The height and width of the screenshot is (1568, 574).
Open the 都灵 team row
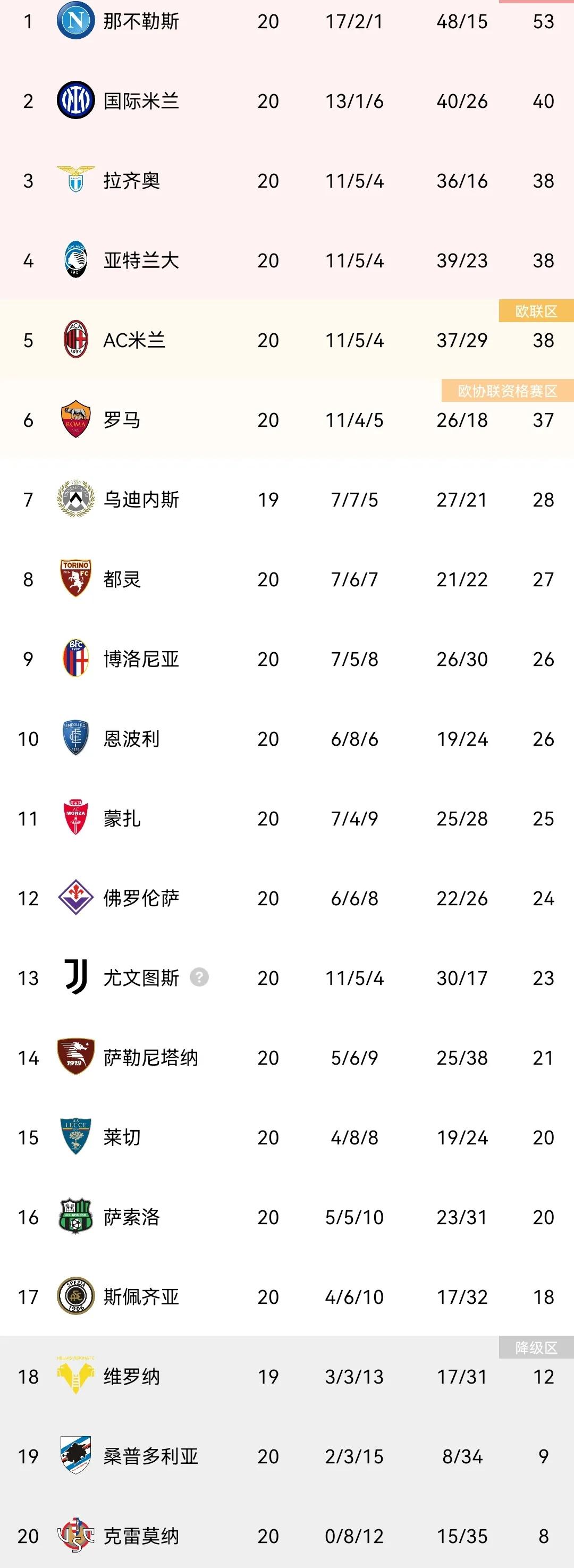[122, 579]
